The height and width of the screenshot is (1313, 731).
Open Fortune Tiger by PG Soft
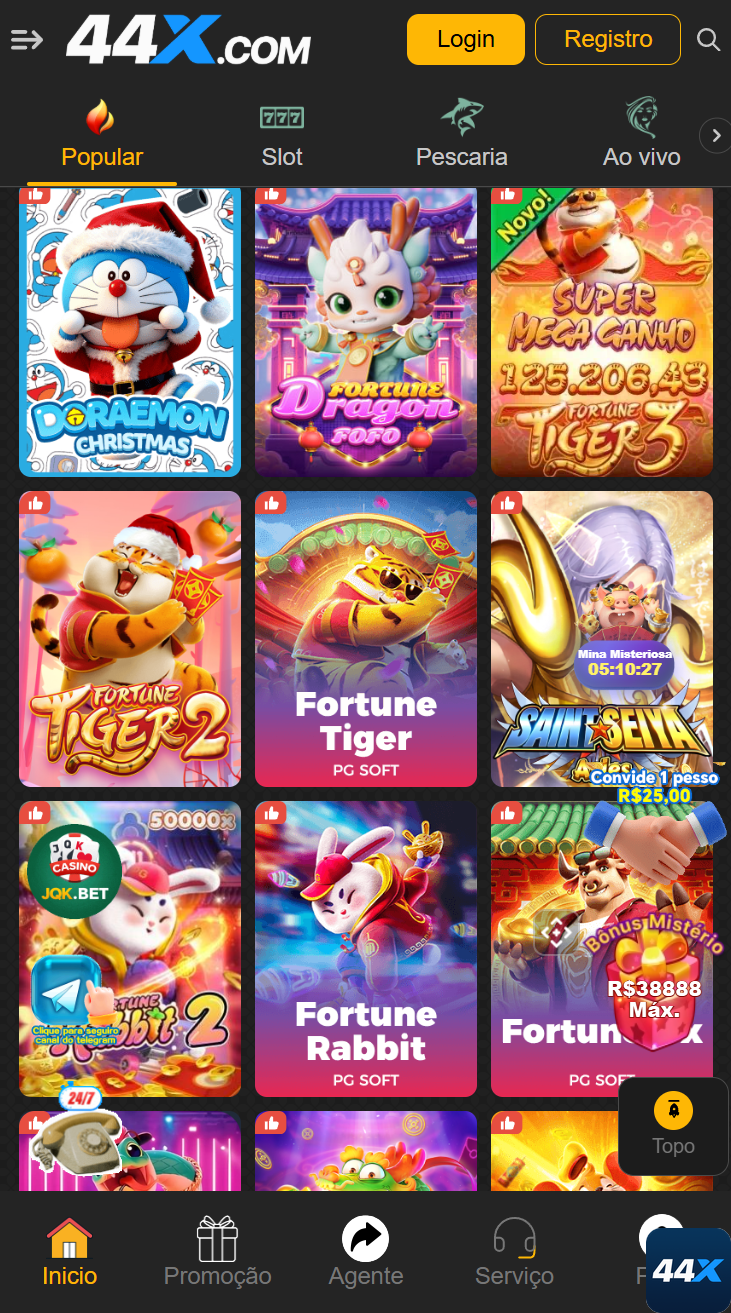366,640
